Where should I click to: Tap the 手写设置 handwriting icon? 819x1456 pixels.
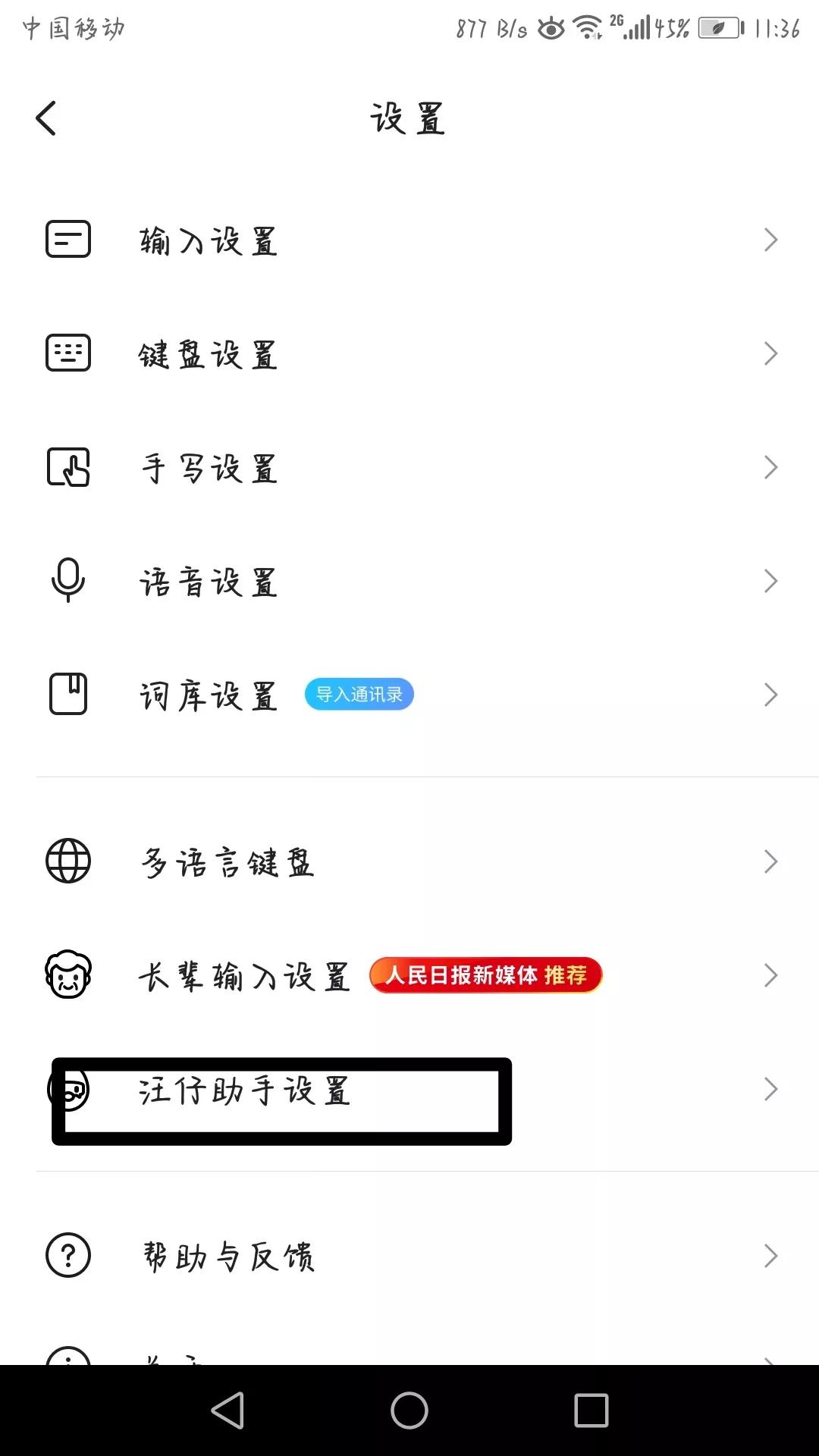pyautogui.click(x=68, y=468)
